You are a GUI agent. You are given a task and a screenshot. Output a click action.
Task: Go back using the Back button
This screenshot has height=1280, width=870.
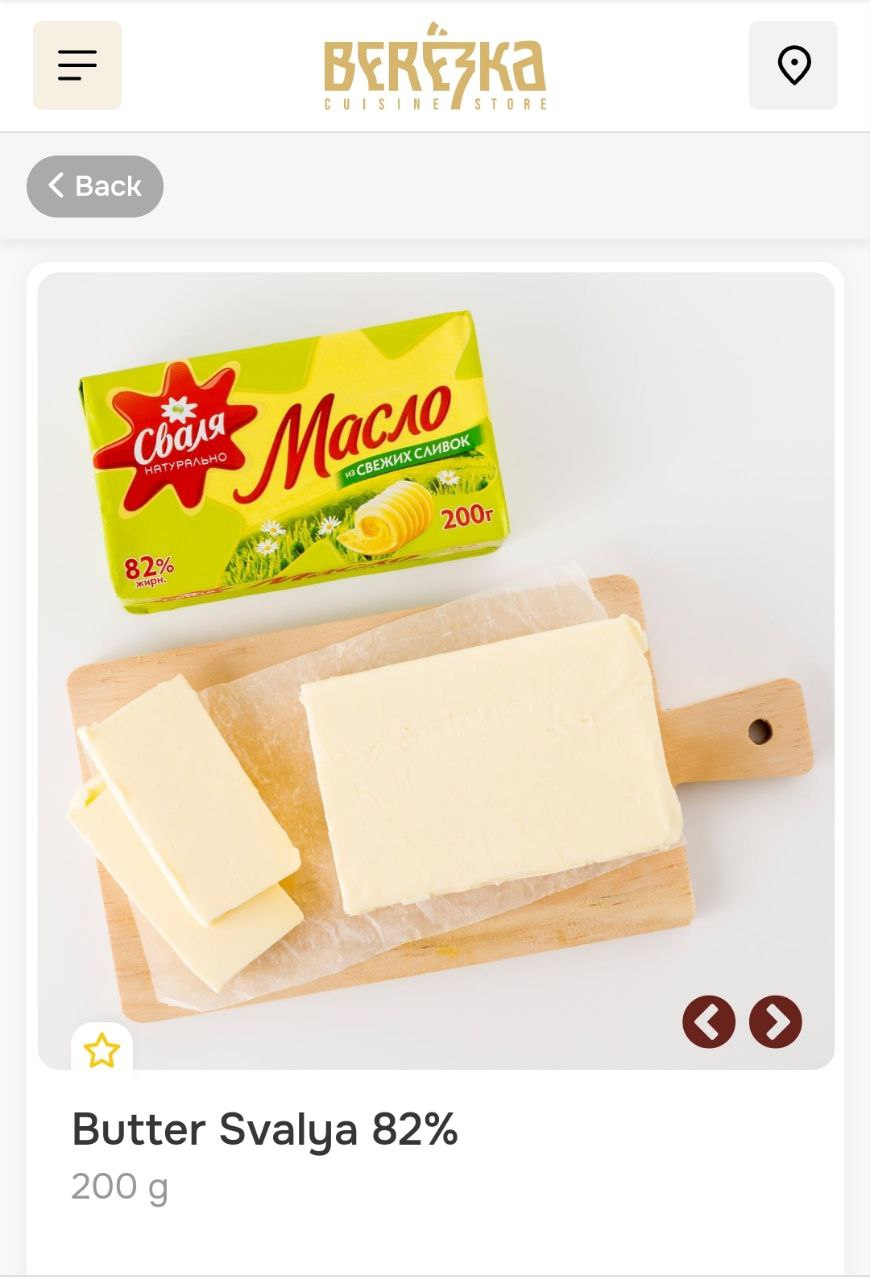[95, 186]
